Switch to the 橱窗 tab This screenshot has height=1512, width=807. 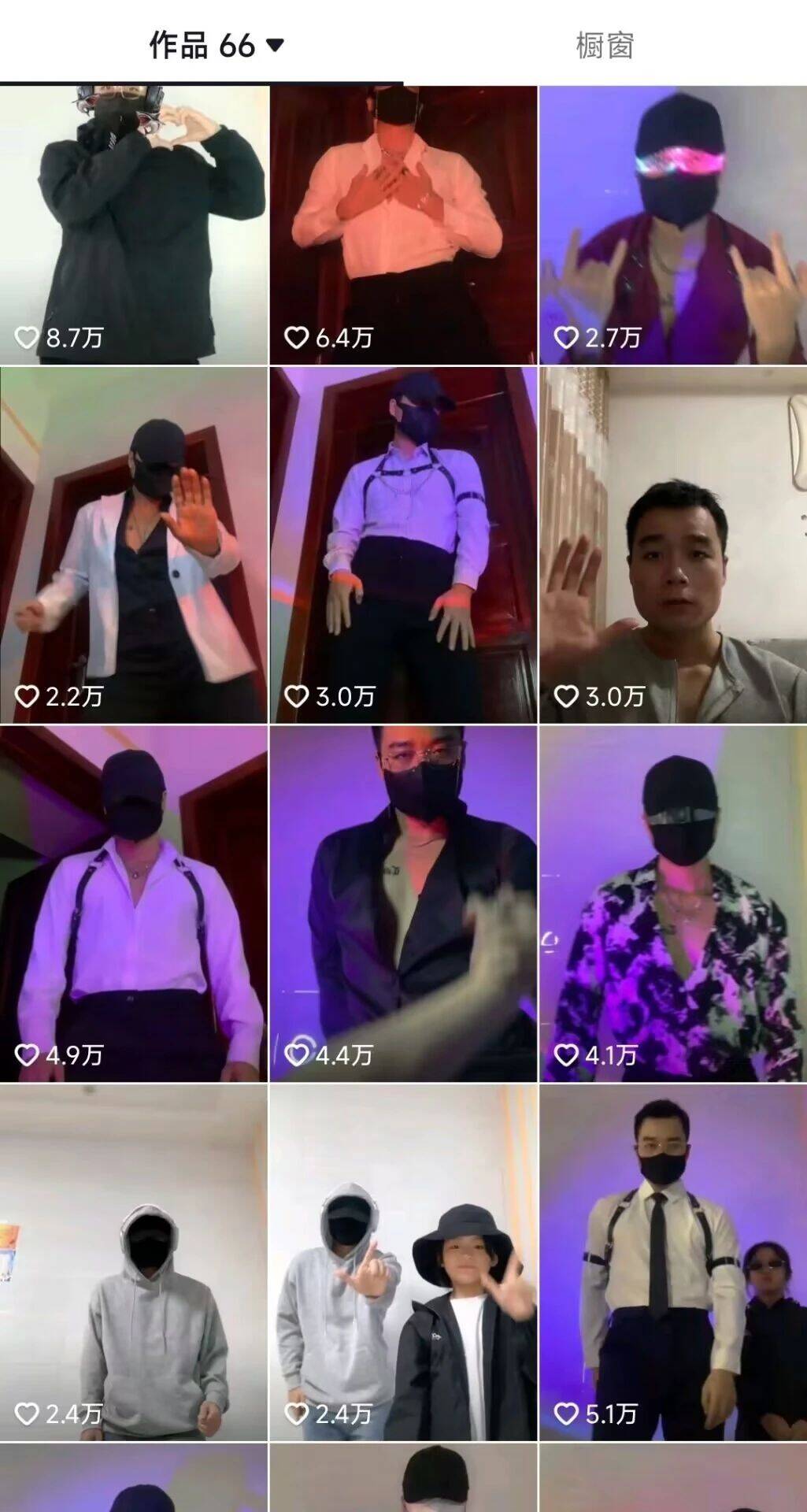[605, 46]
